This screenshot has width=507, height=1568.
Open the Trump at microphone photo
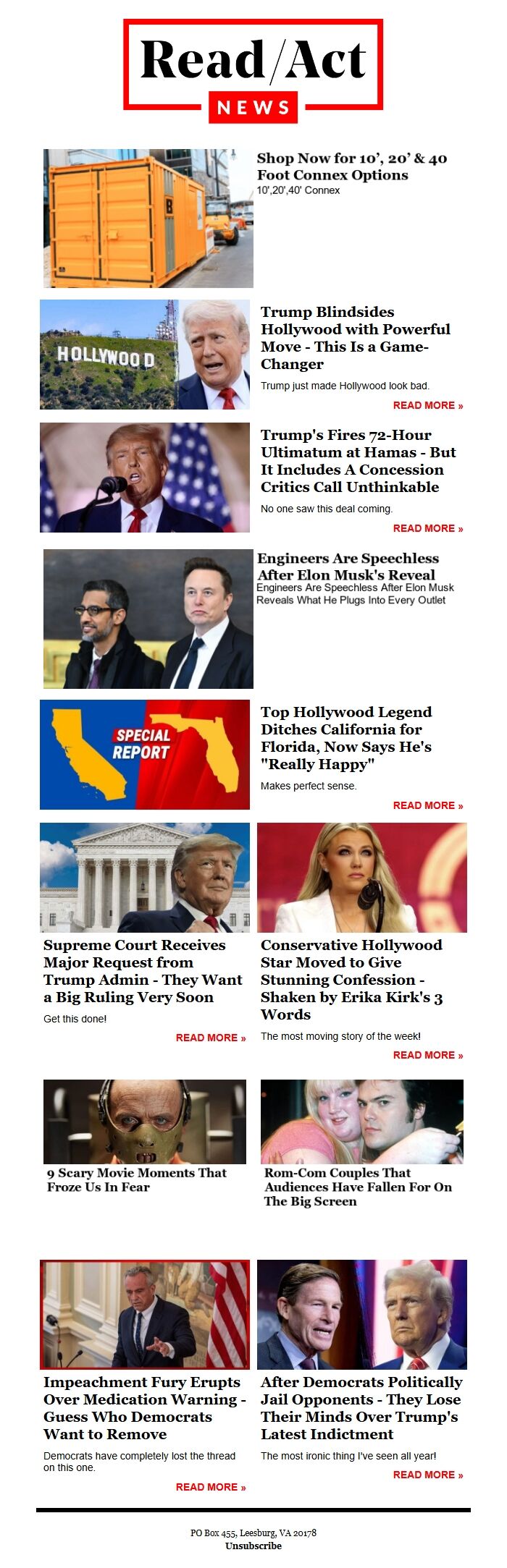point(145,478)
